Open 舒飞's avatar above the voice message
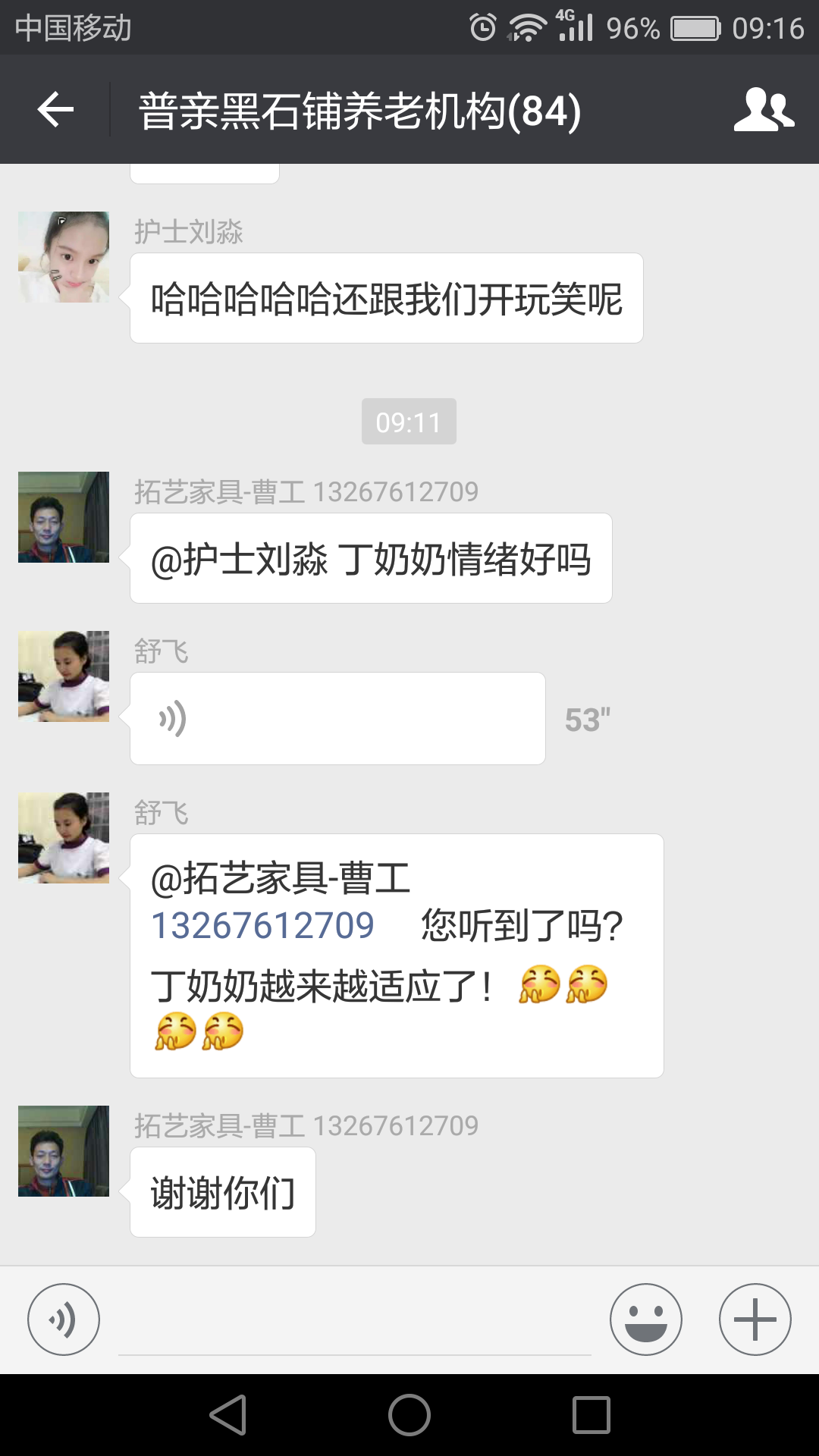This screenshot has width=819, height=1456. click(x=64, y=676)
